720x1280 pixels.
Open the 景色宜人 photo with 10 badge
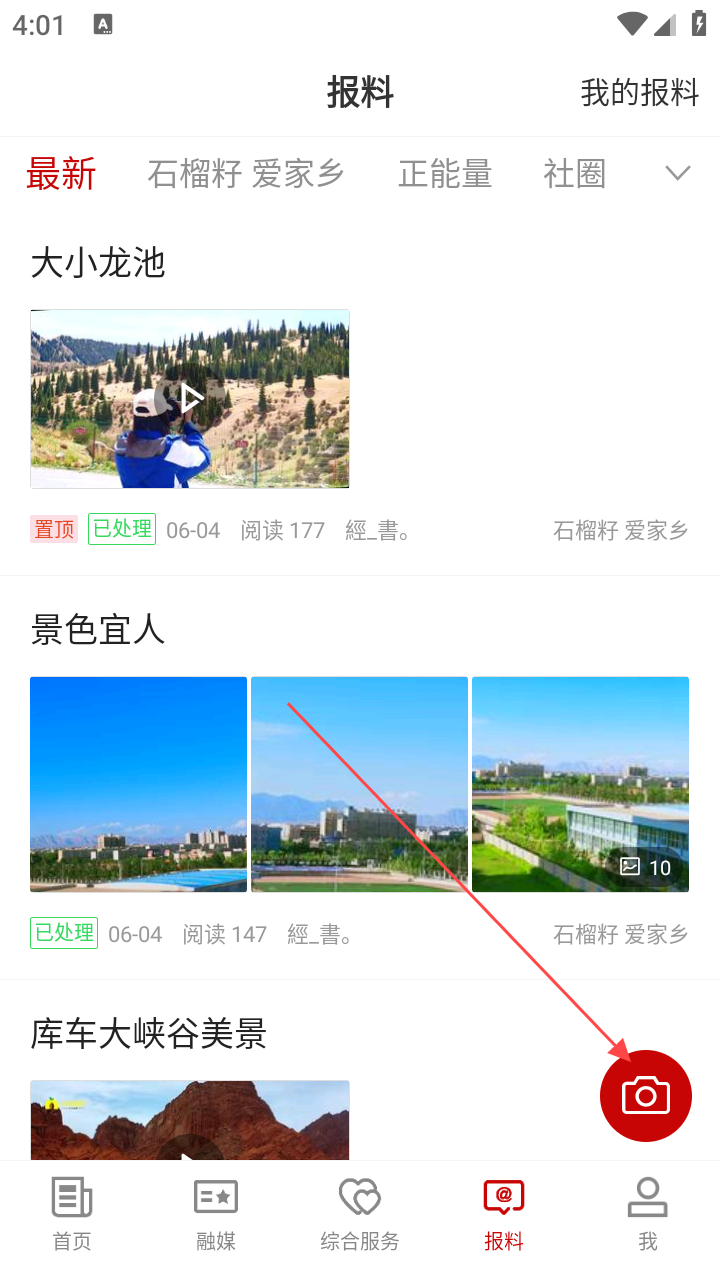pos(580,784)
